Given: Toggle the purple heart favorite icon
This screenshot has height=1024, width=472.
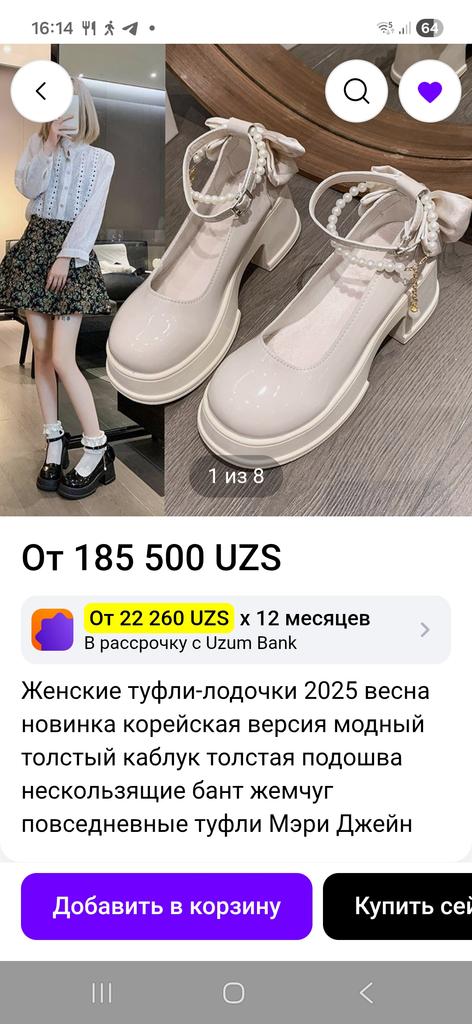Looking at the screenshot, I should click(430, 91).
